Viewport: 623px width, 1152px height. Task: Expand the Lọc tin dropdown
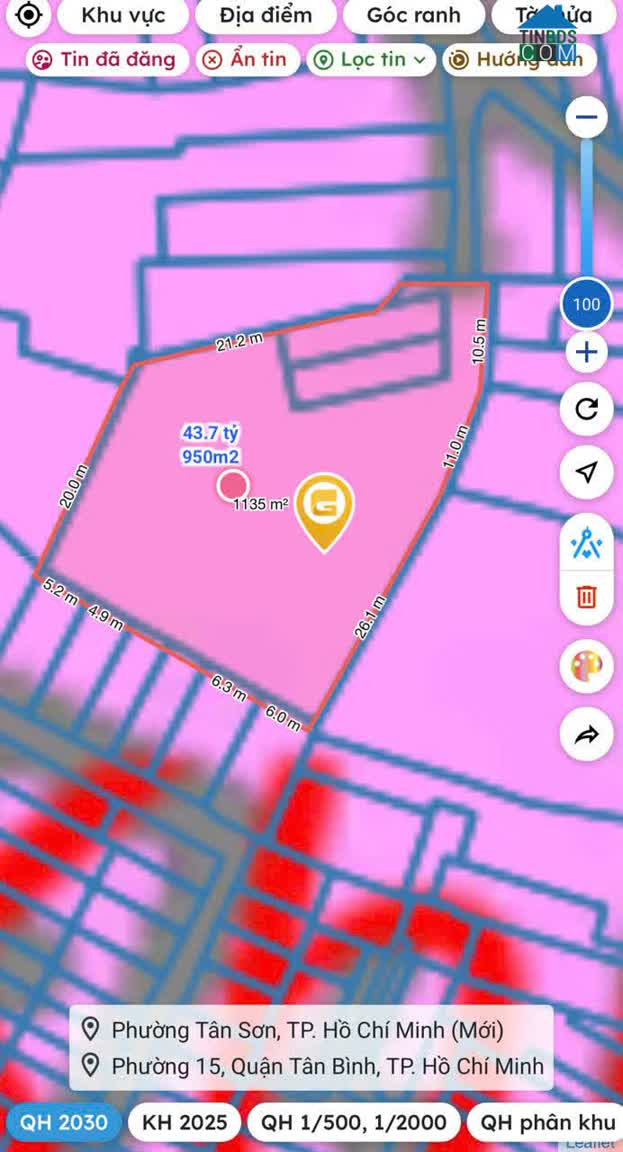[x=371, y=59]
